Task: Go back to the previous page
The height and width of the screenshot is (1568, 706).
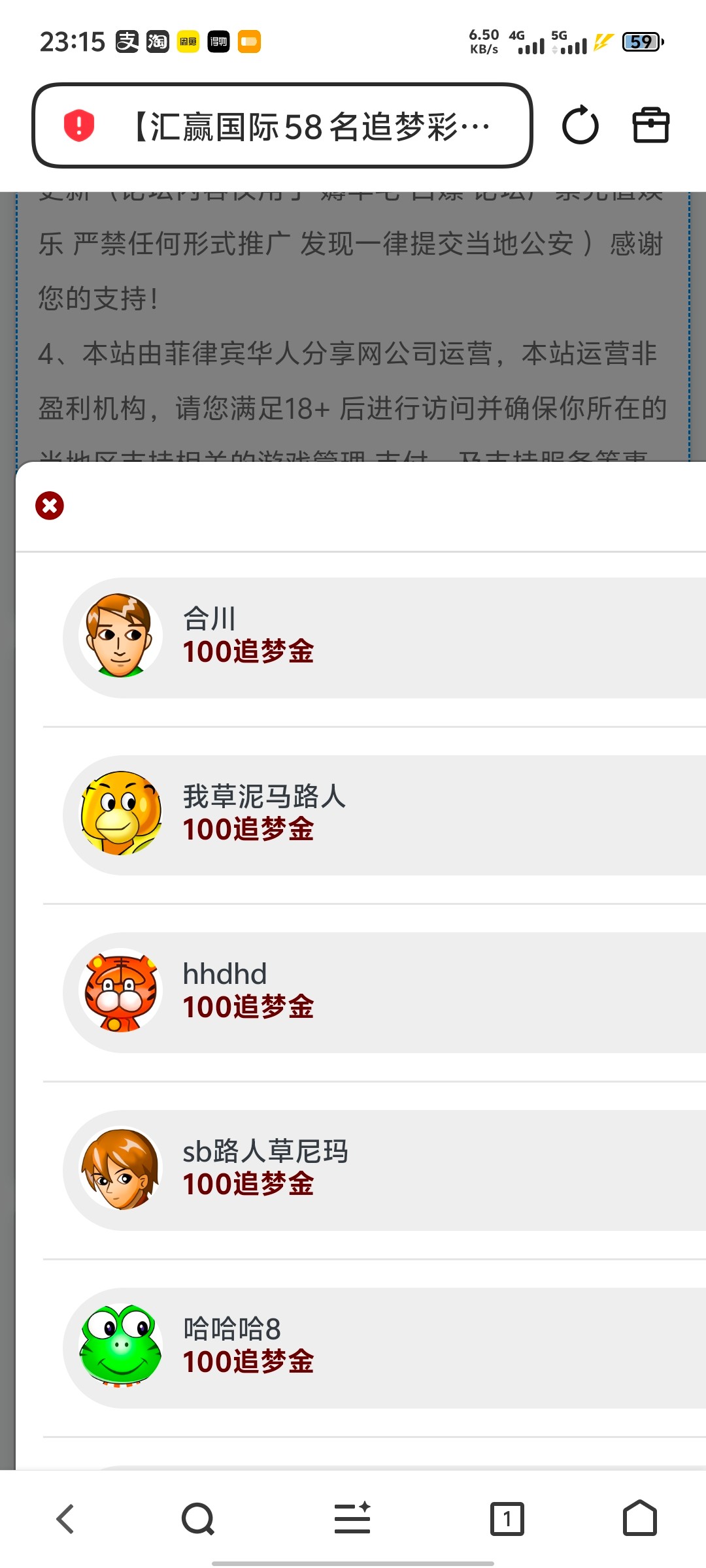Action: 65,1518
